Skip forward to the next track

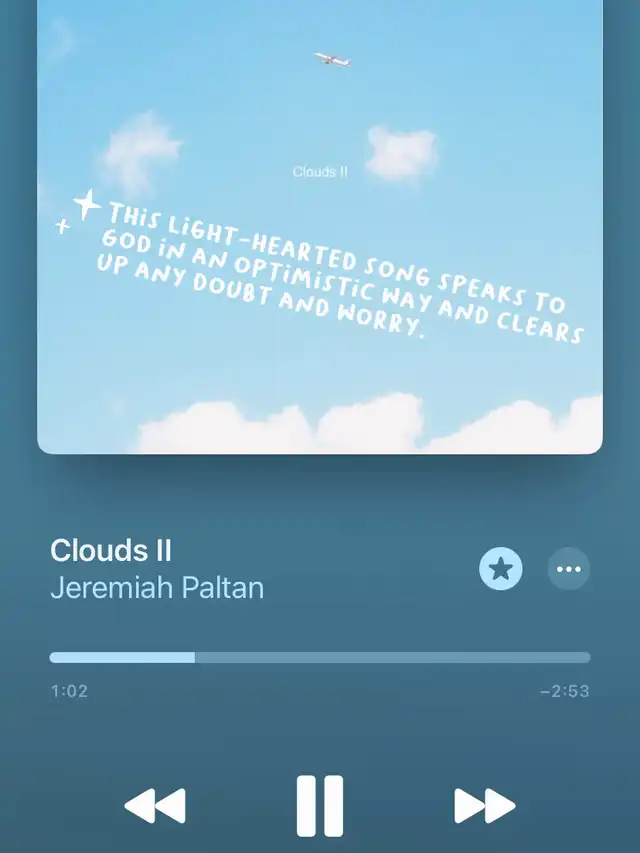(x=485, y=806)
